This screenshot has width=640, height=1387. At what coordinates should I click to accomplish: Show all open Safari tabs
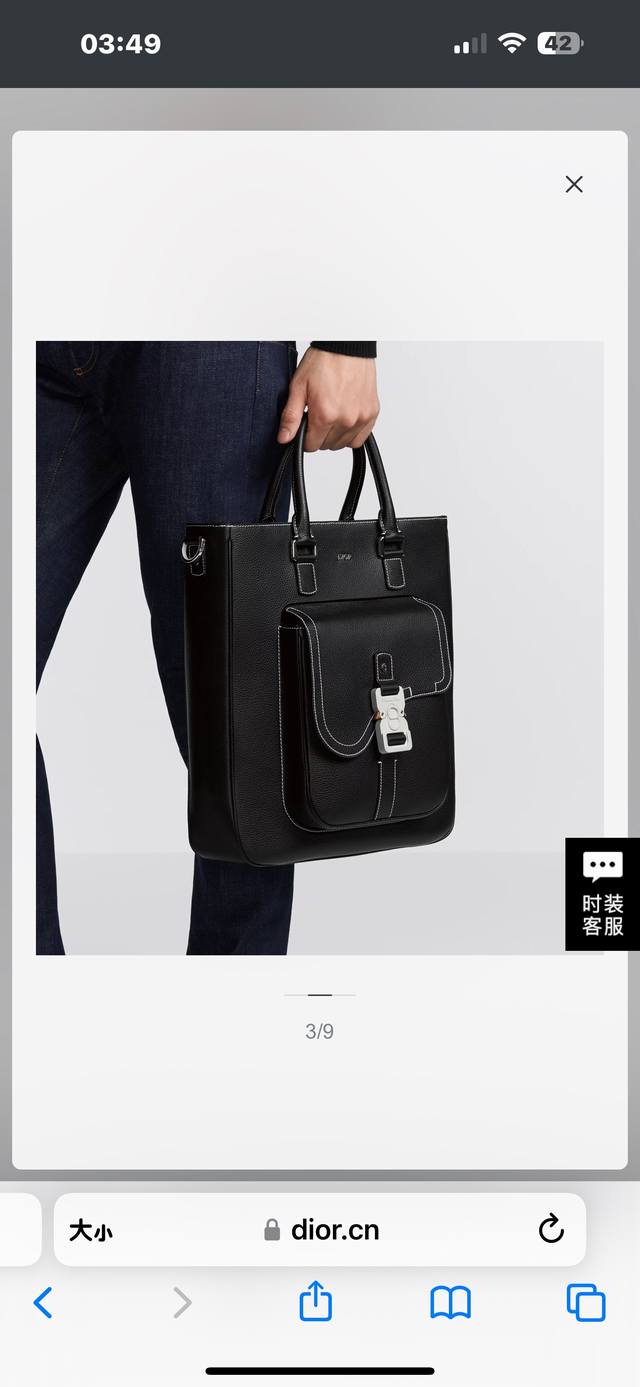coord(586,1302)
